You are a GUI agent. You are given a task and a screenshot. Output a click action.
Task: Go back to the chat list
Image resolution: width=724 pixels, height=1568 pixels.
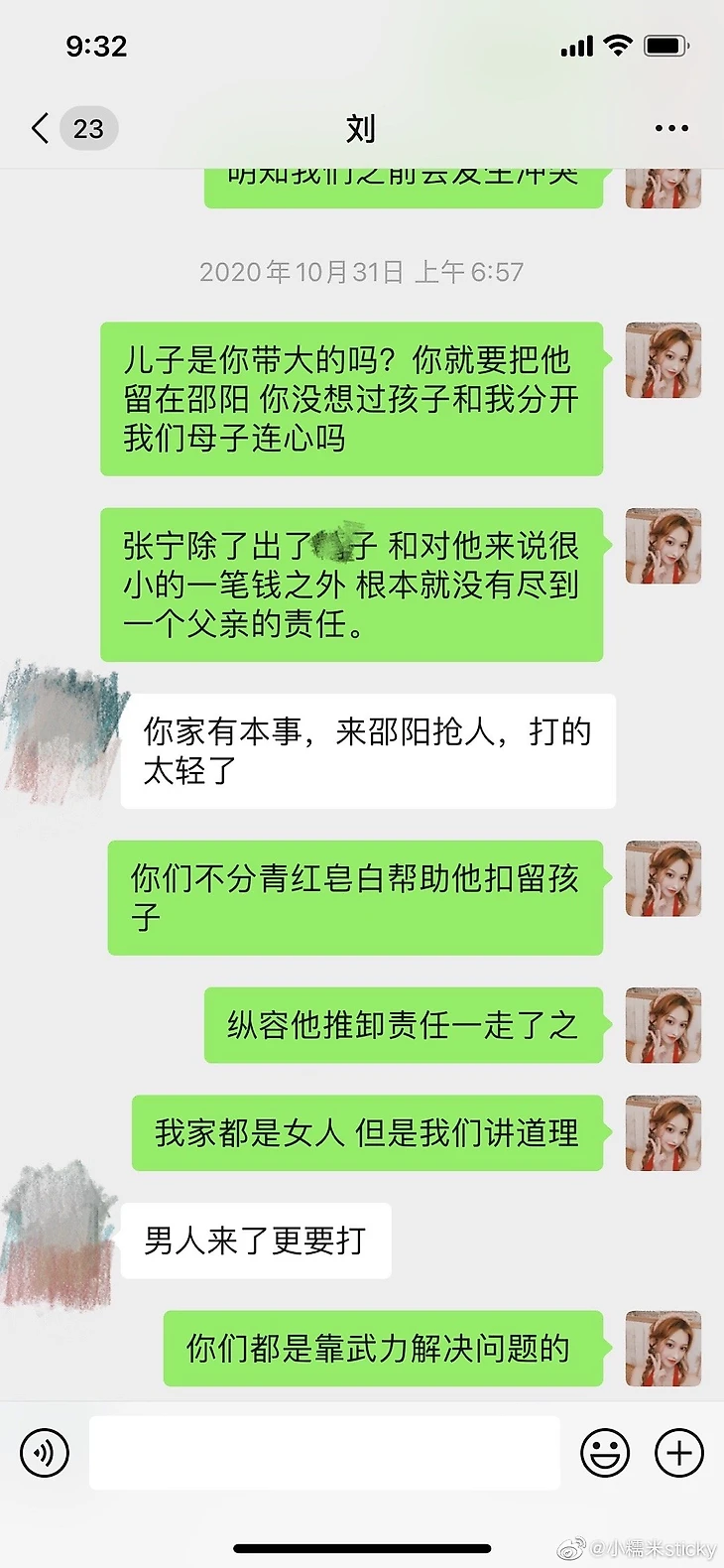coord(42,128)
